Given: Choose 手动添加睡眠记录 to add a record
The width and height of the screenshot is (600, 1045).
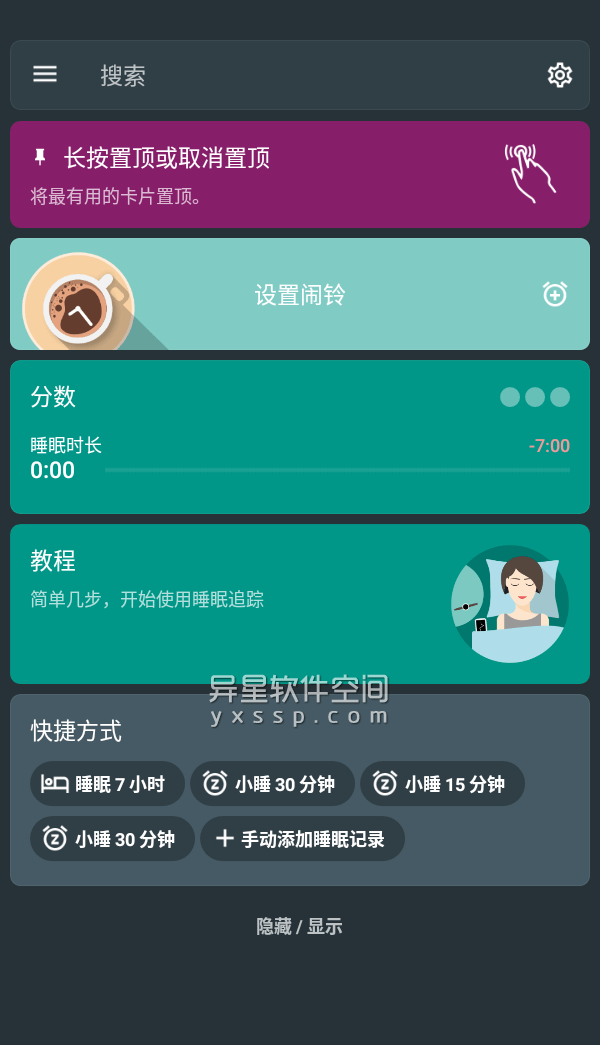Looking at the screenshot, I should (x=302, y=839).
